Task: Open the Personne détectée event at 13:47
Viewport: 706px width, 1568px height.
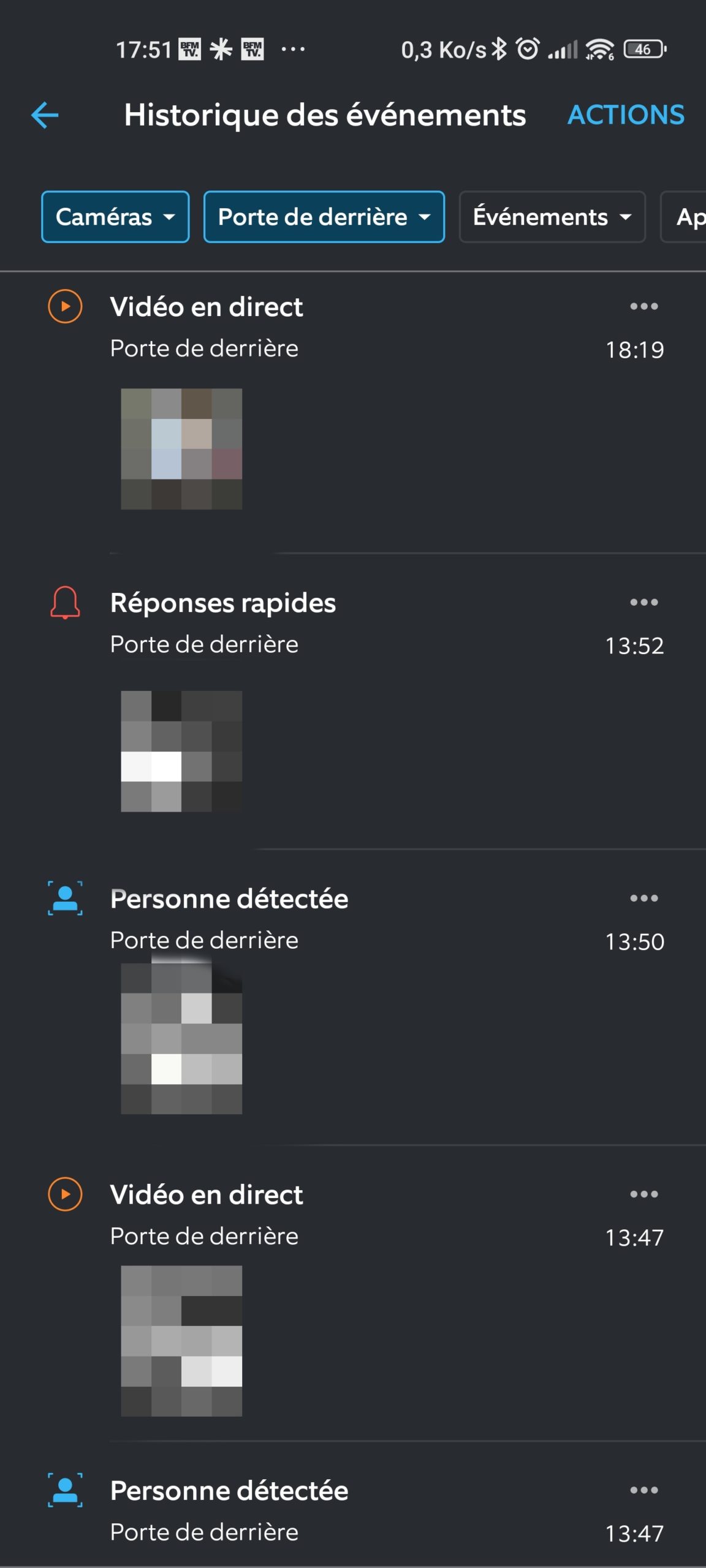Action: 353,1510
